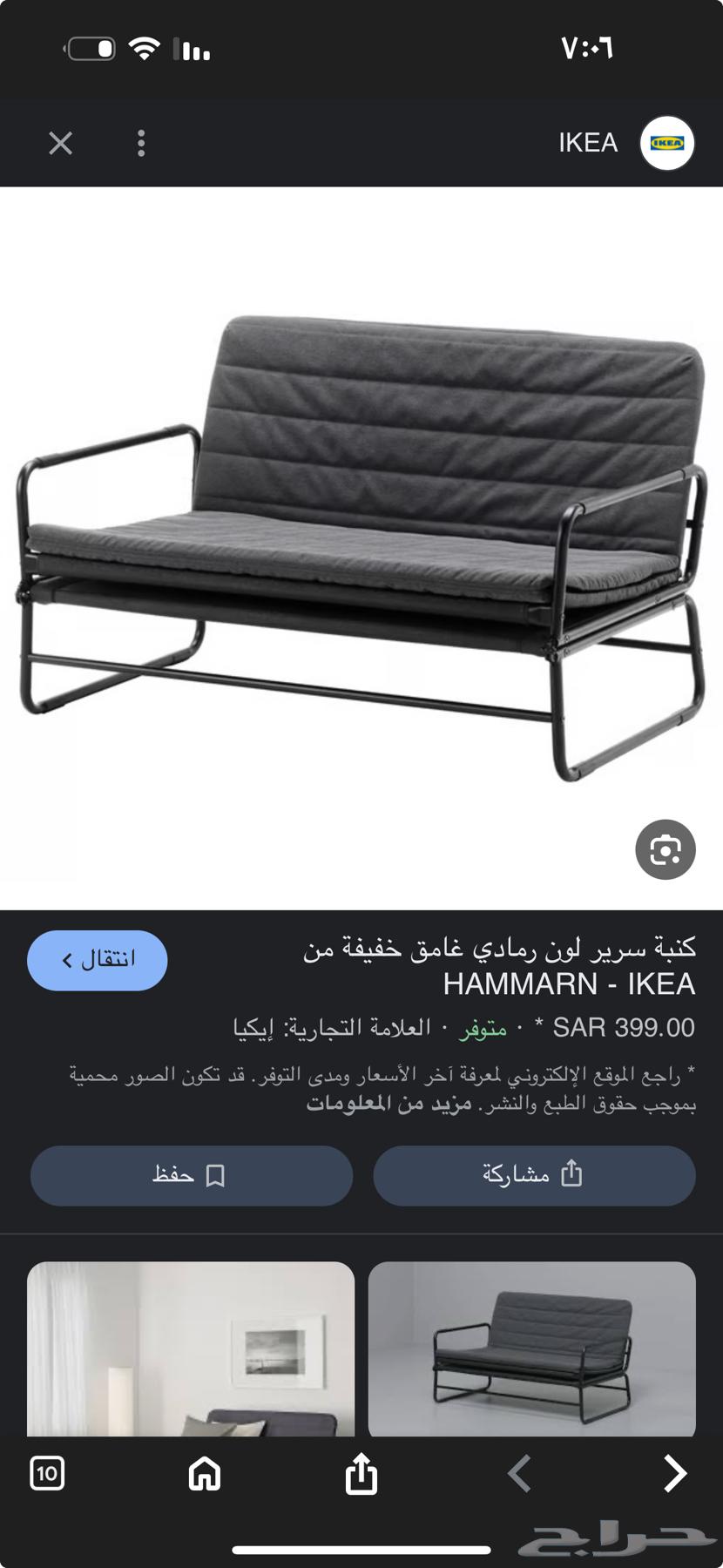Tap the share icon inside مشاركة button

coord(573,1175)
